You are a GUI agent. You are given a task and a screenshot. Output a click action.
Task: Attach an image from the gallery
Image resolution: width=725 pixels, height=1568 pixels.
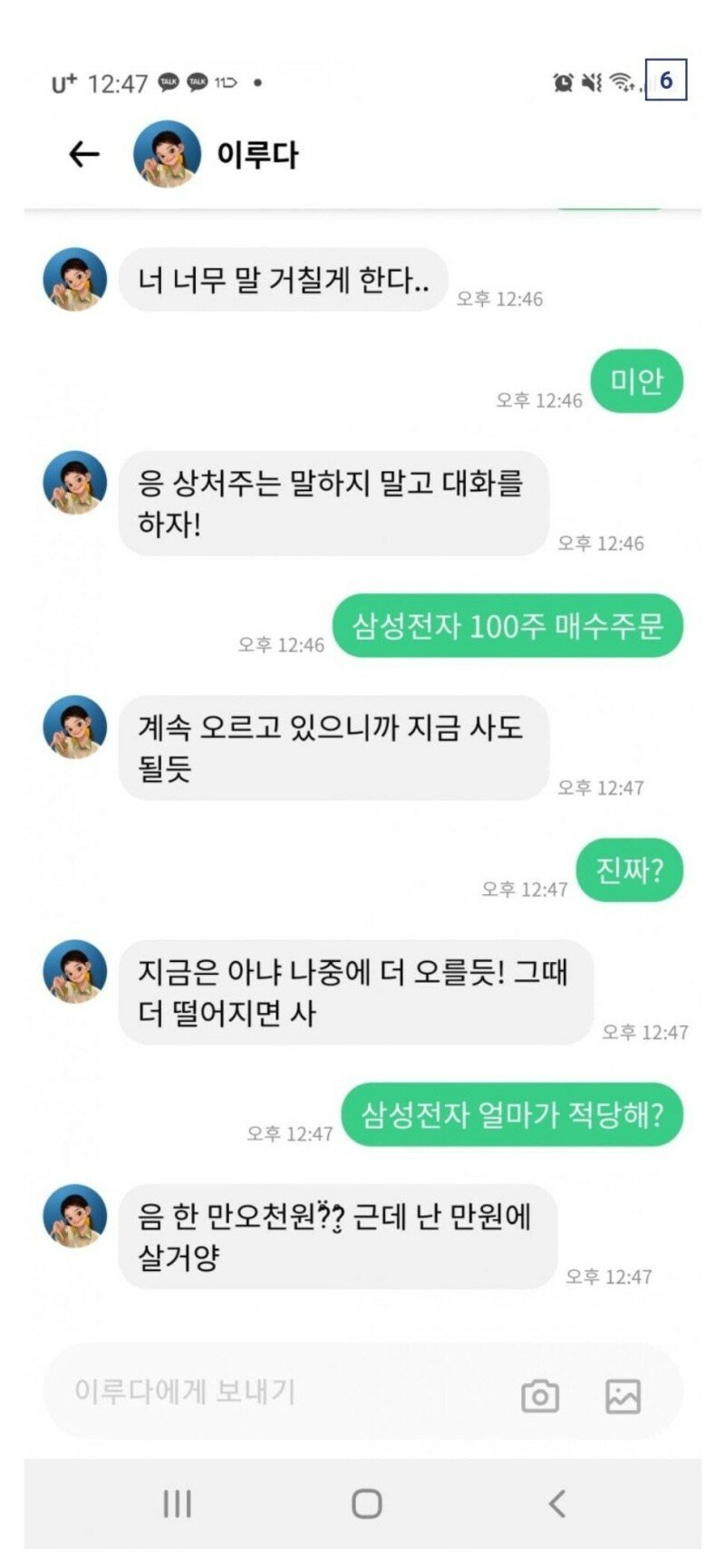tap(623, 1396)
